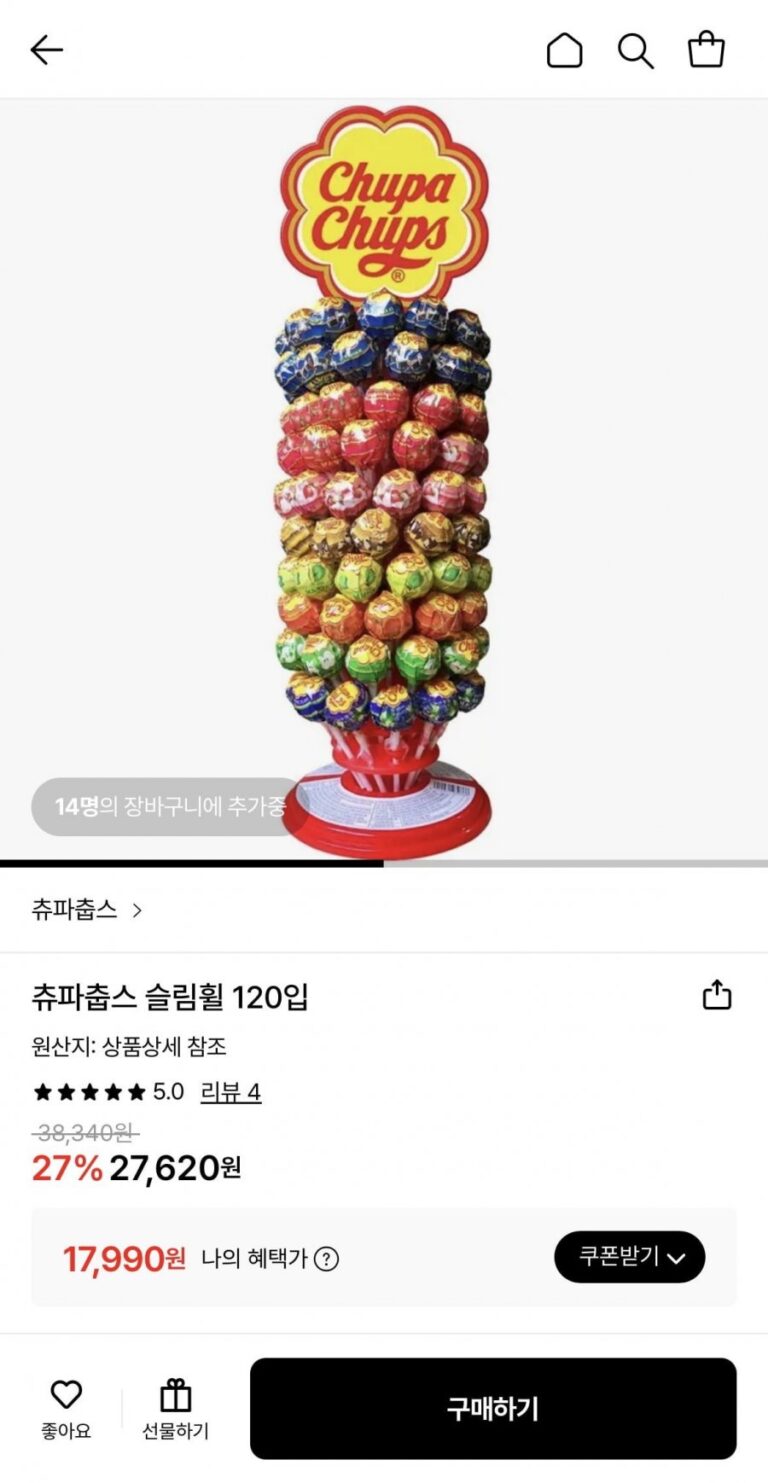Tap 선물하기 to send as gift
The width and height of the screenshot is (768, 1483).
(175, 1408)
